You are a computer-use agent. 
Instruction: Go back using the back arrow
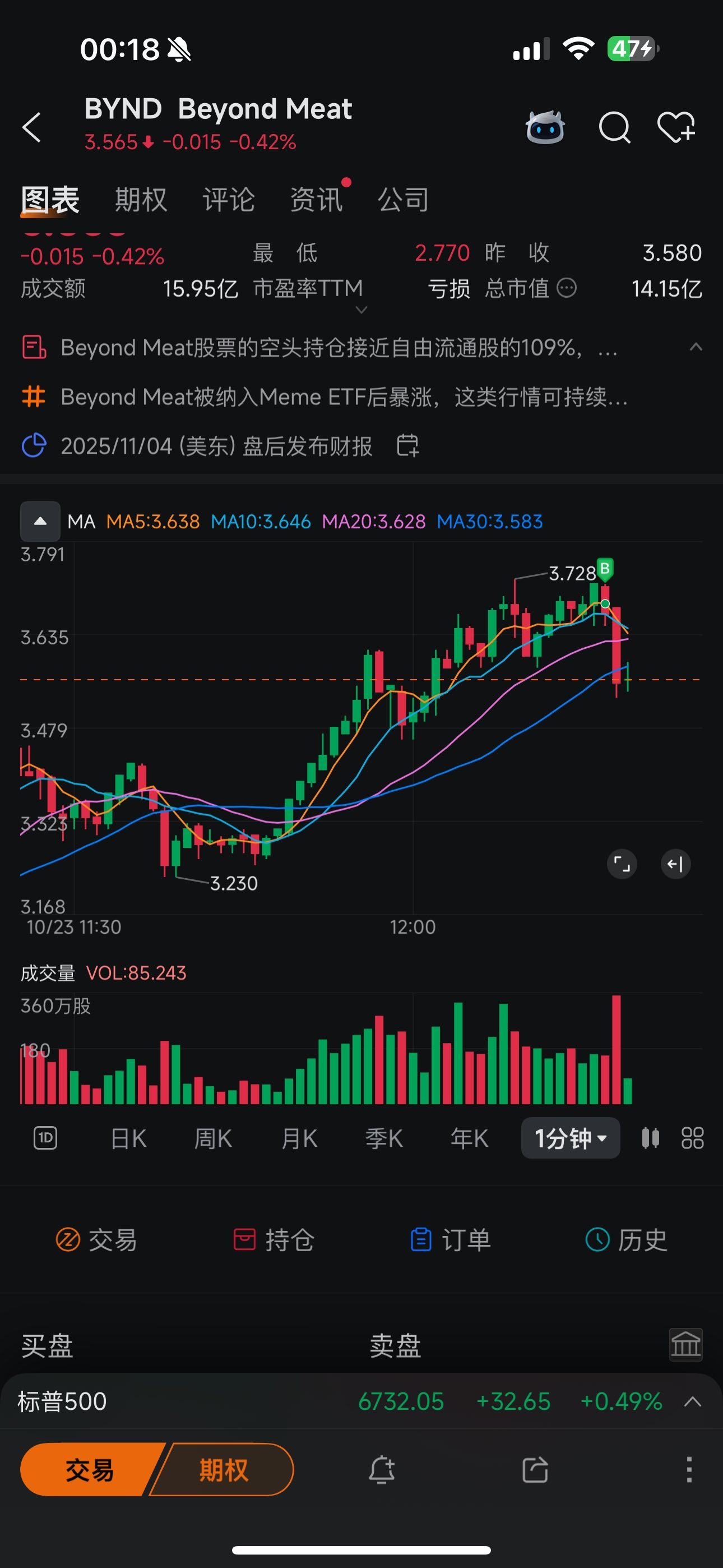[x=31, y=127]
